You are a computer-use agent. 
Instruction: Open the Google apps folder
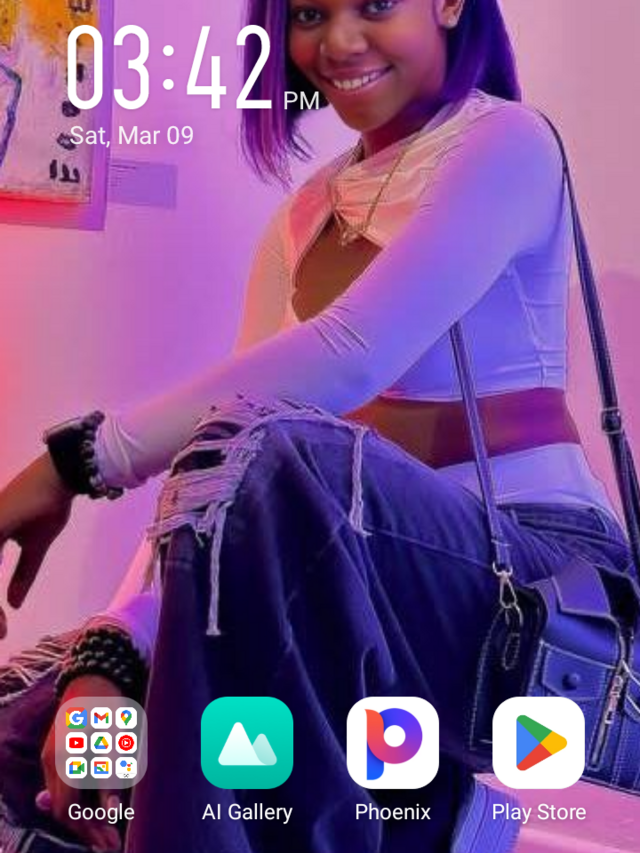click(x=101, y=743)
